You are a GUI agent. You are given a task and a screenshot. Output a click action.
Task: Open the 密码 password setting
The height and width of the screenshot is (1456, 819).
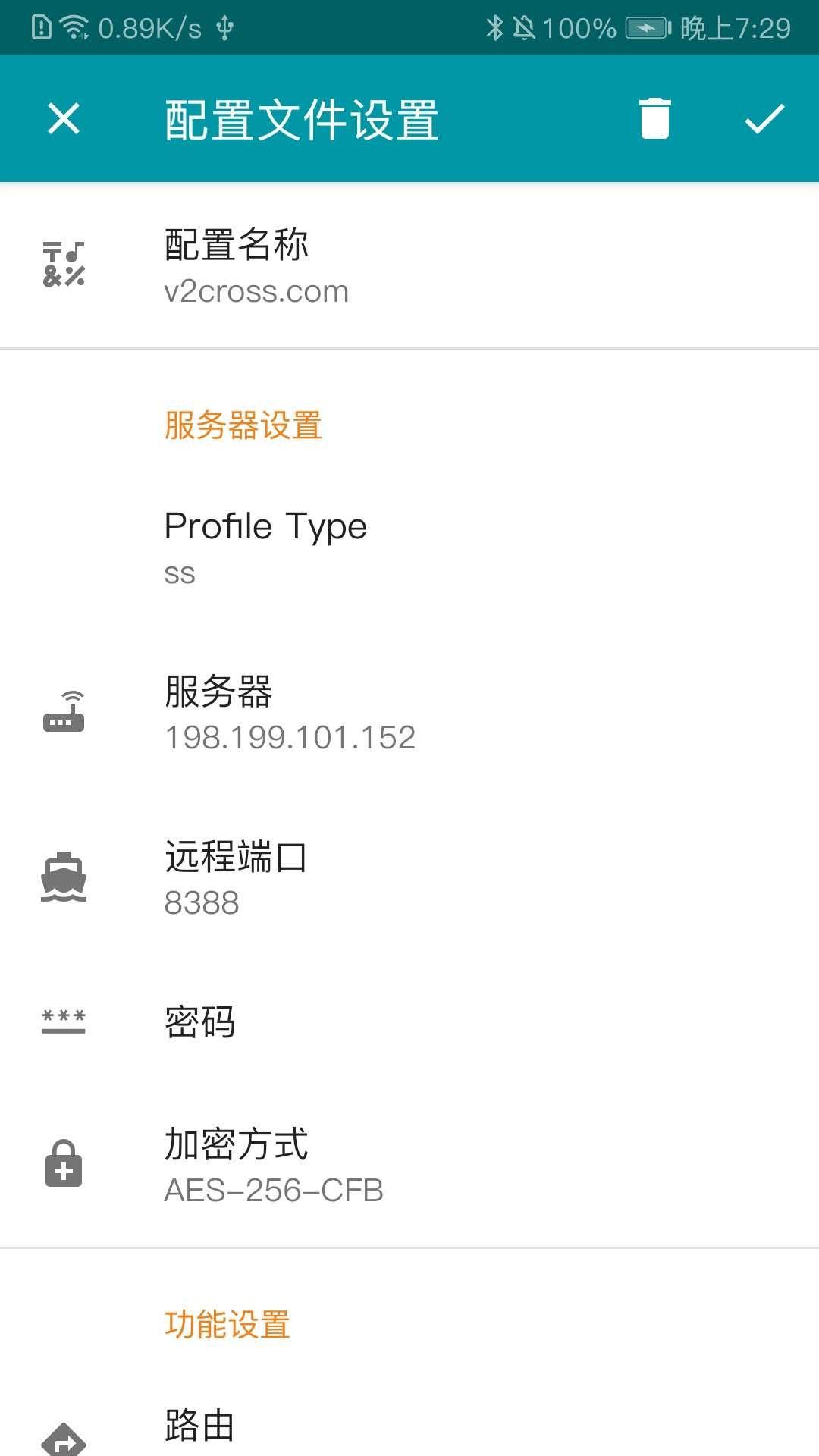[x=409, y=1021]
